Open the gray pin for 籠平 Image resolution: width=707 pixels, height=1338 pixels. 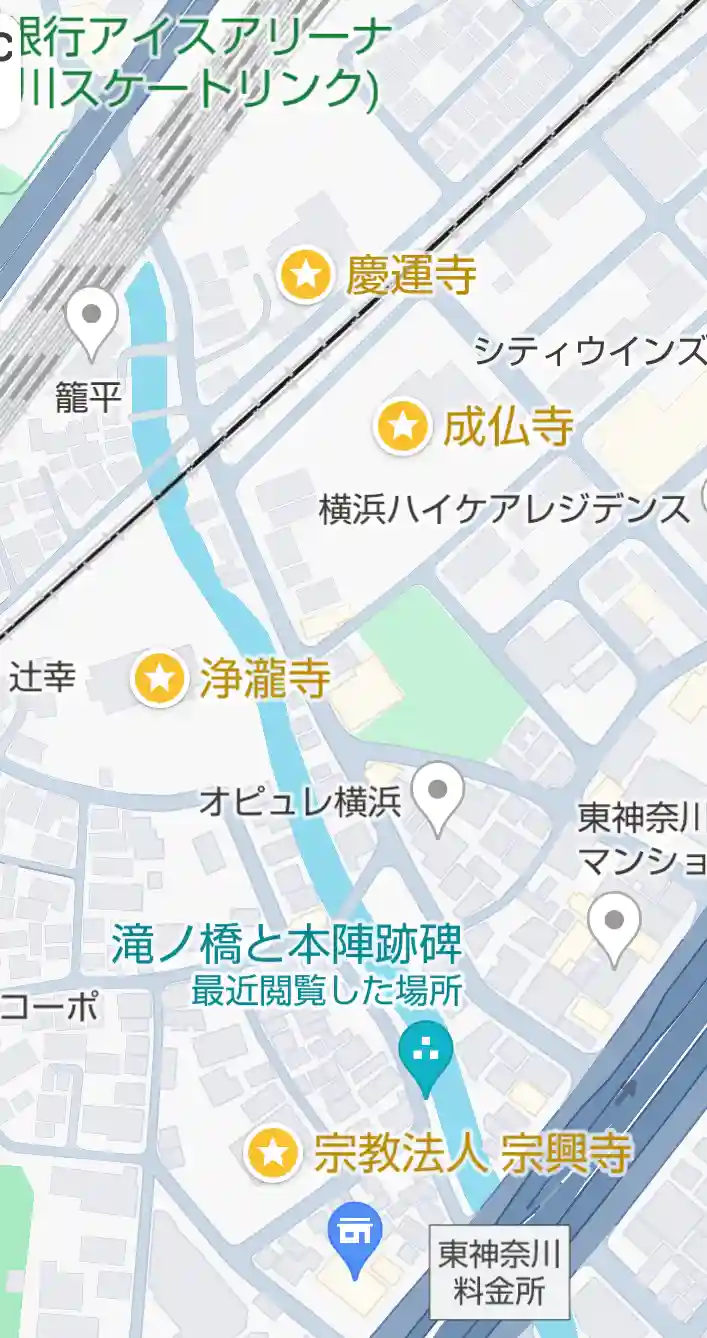[x=92, y=317]
